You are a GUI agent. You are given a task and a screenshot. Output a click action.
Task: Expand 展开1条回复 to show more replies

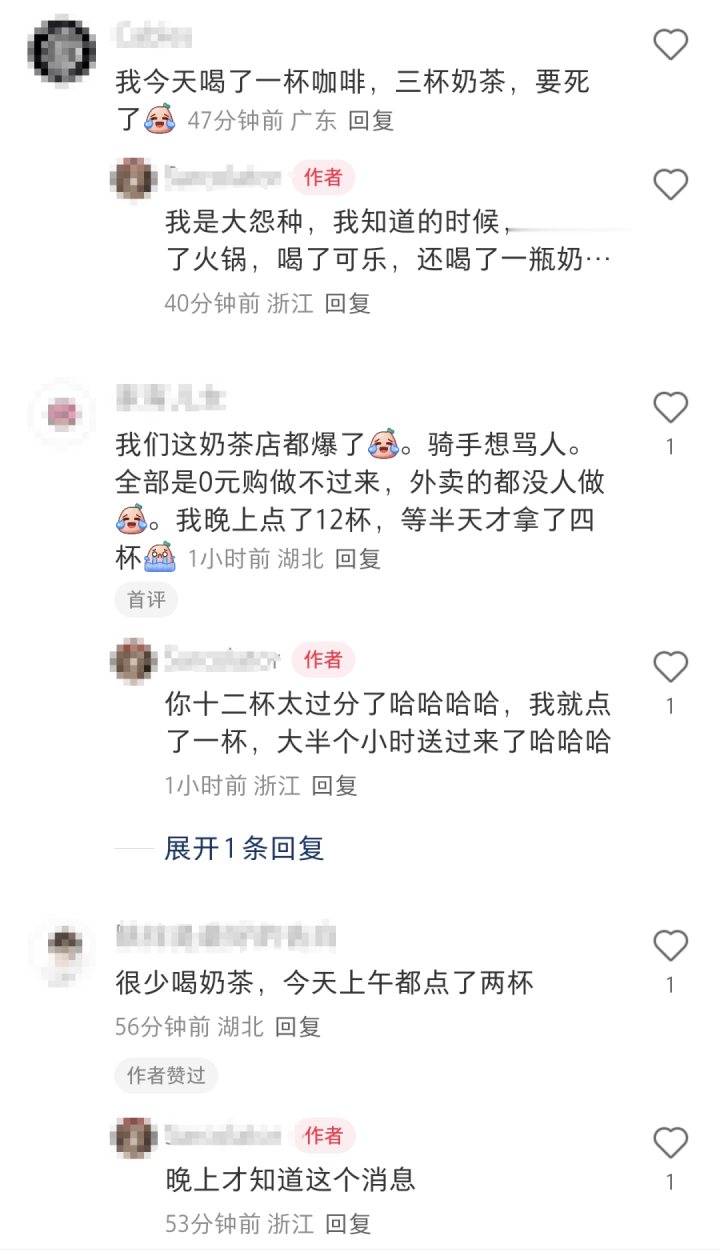[x=244, y=849]
